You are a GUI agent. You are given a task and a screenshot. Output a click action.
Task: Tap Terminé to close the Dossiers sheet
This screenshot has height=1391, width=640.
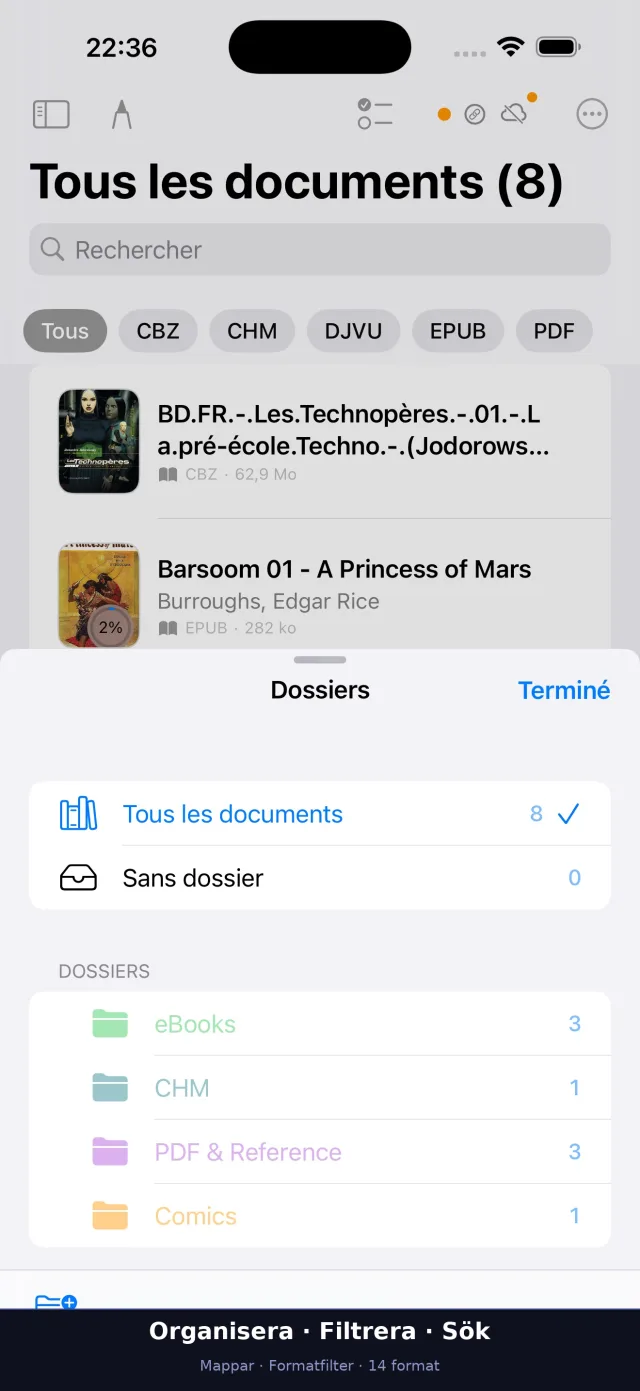(x=564, y=690)
